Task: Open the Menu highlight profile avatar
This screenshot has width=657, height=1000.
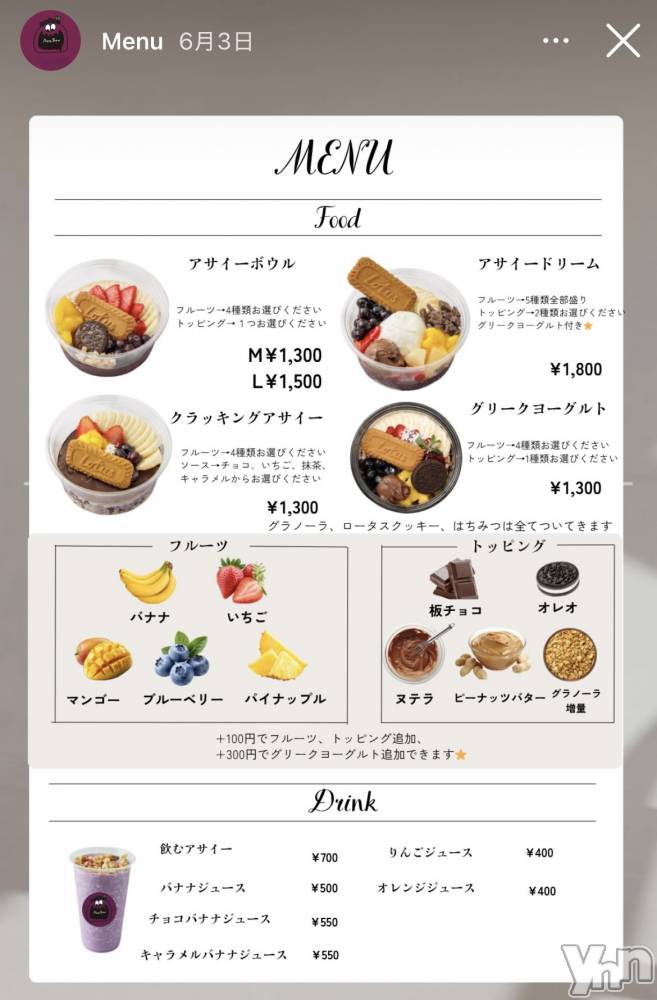Action: (x=50, y=41)
